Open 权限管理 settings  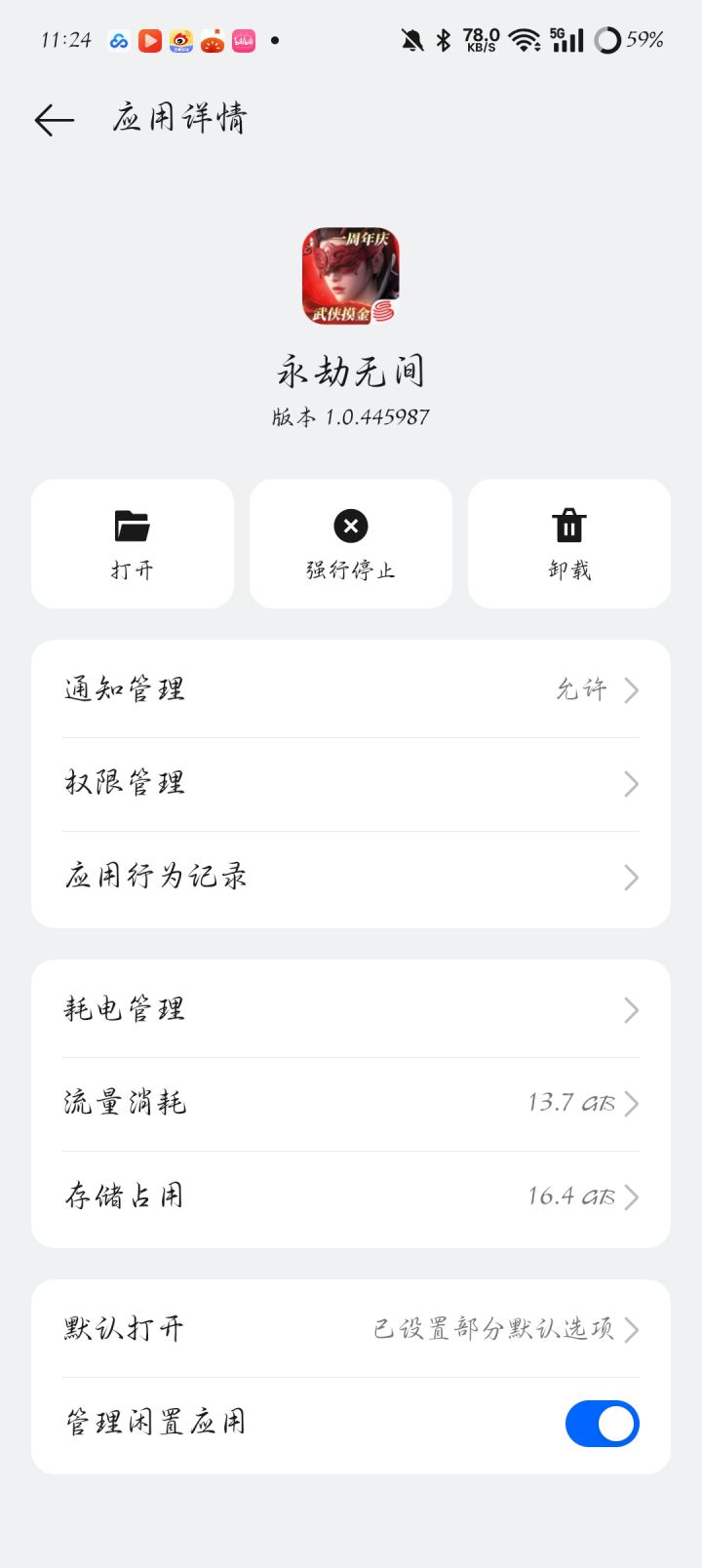351,783
